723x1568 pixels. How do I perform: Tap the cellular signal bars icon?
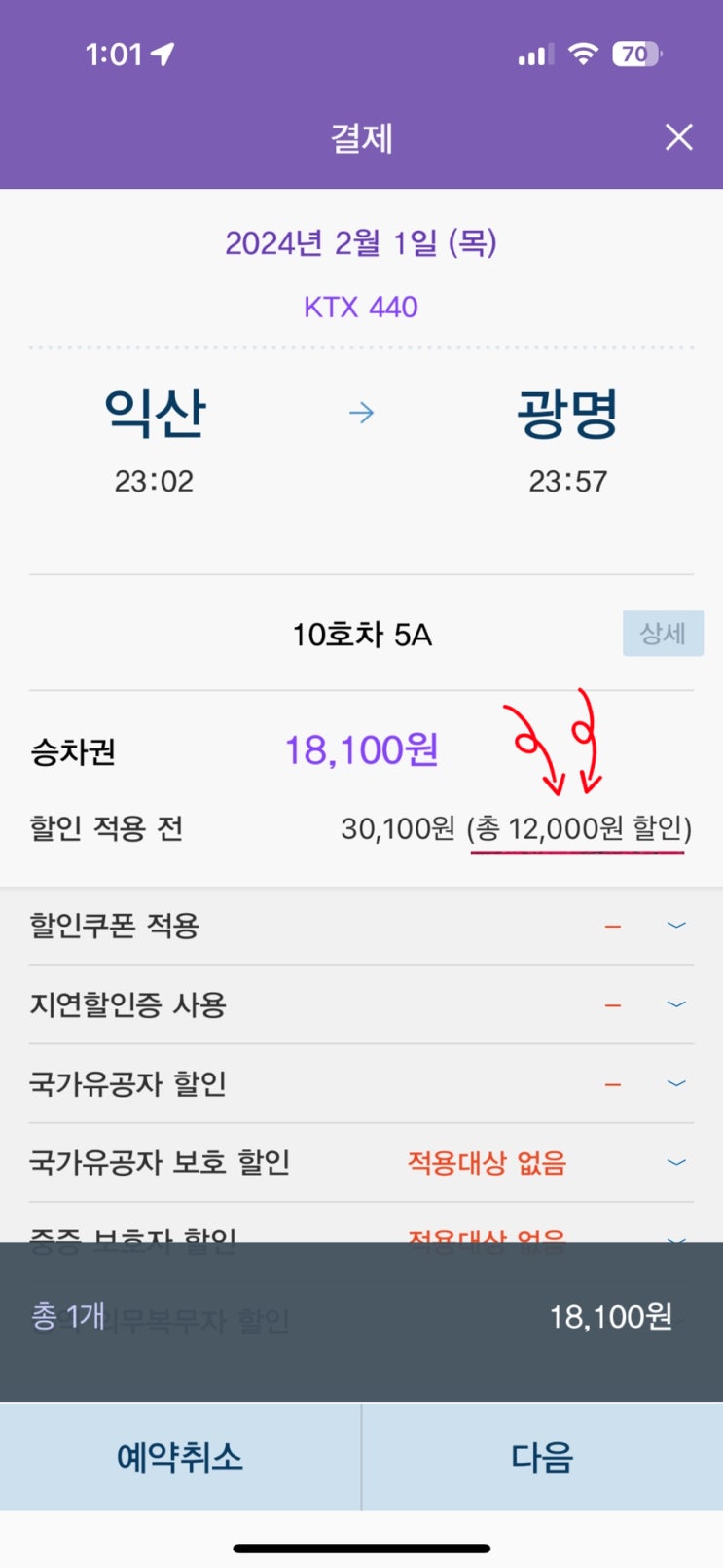coord(536,55)
